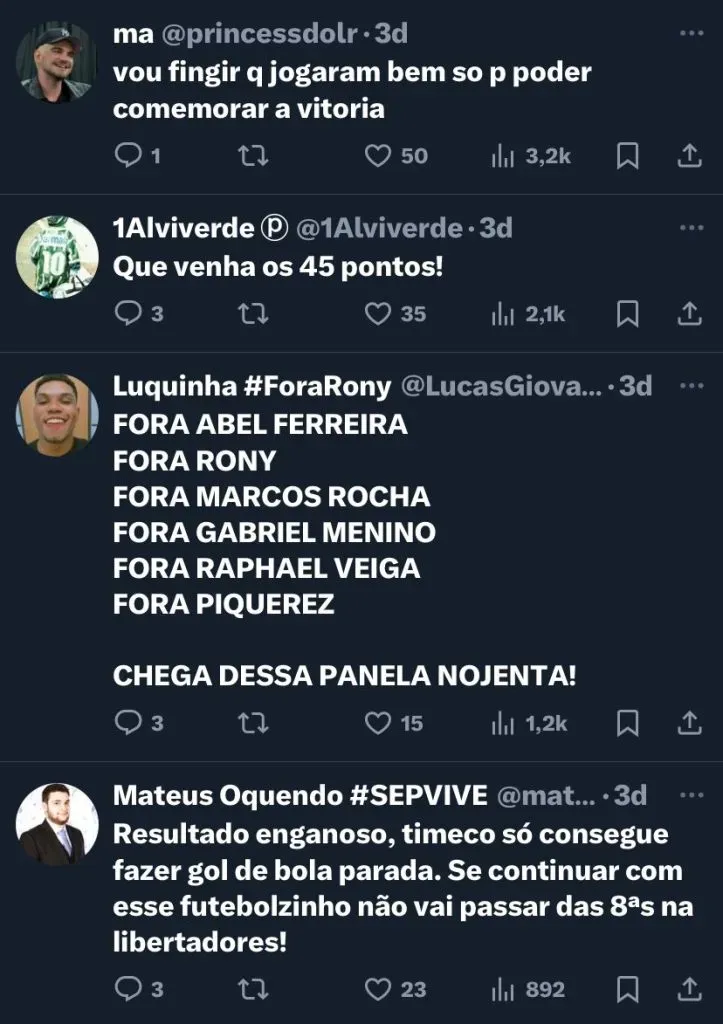Reply to ma's tweet about the vitoria

click(x=129, y=156)
